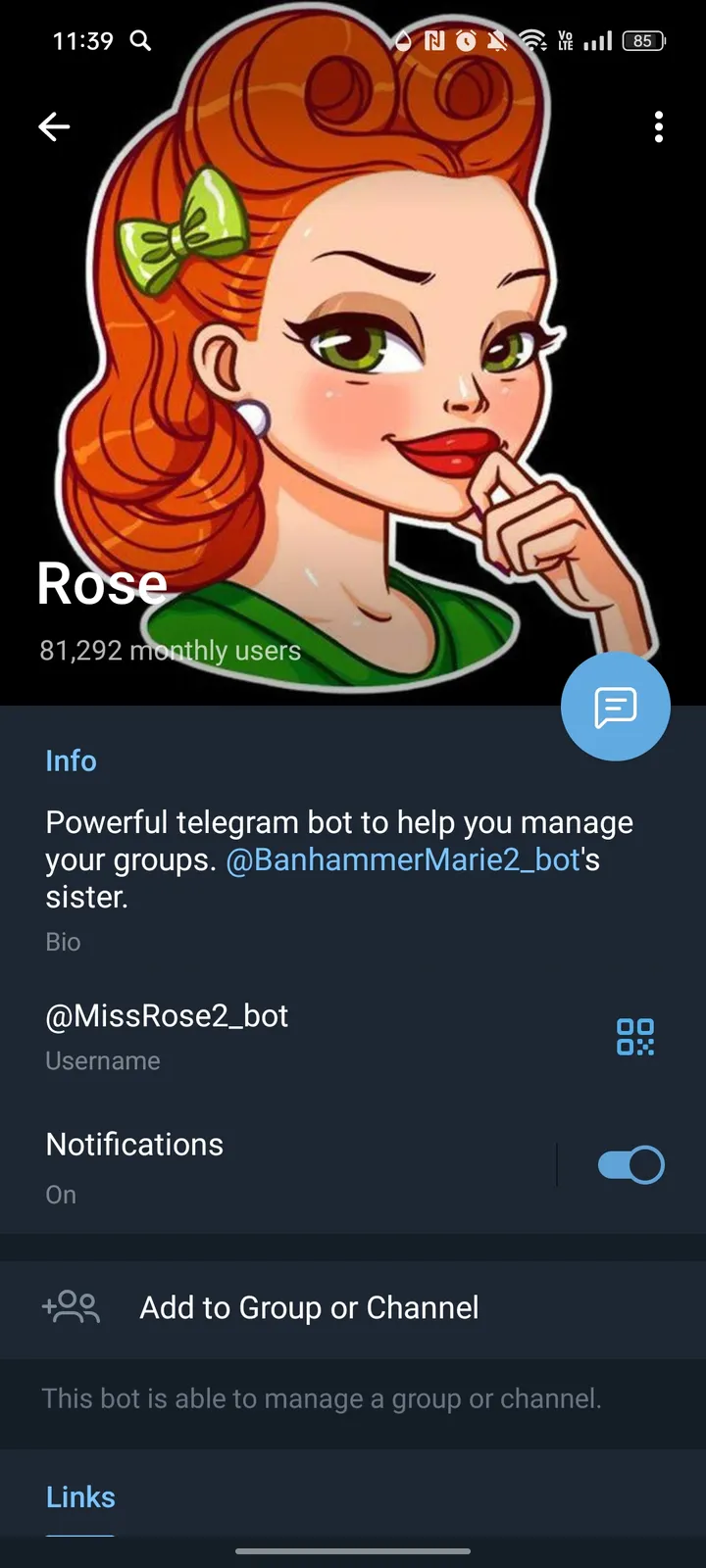Open the QR code for @MissRose2_bot
The width and height of the screenshot is (706, 1568).
pos(635,1036)
